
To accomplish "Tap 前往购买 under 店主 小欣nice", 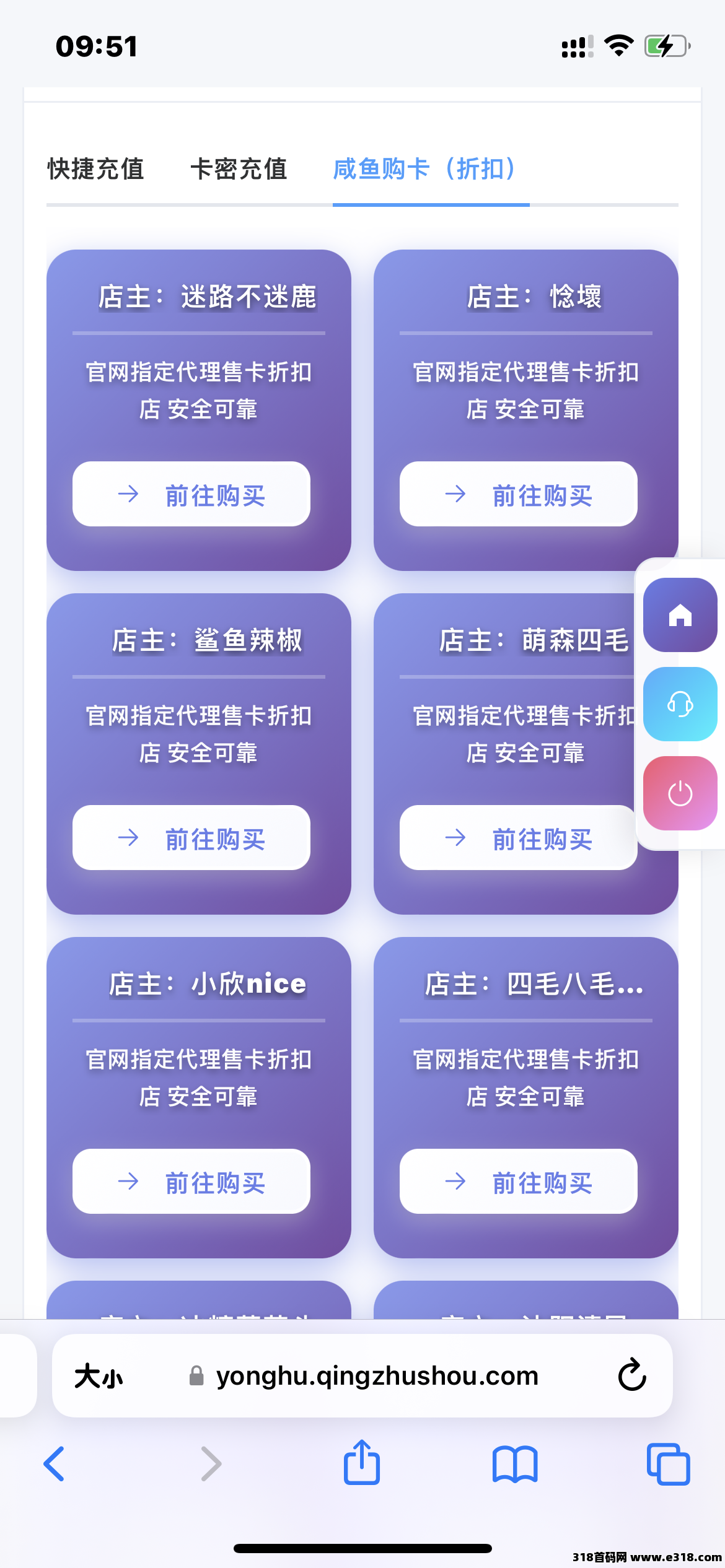I will (x=191, y=1182).
